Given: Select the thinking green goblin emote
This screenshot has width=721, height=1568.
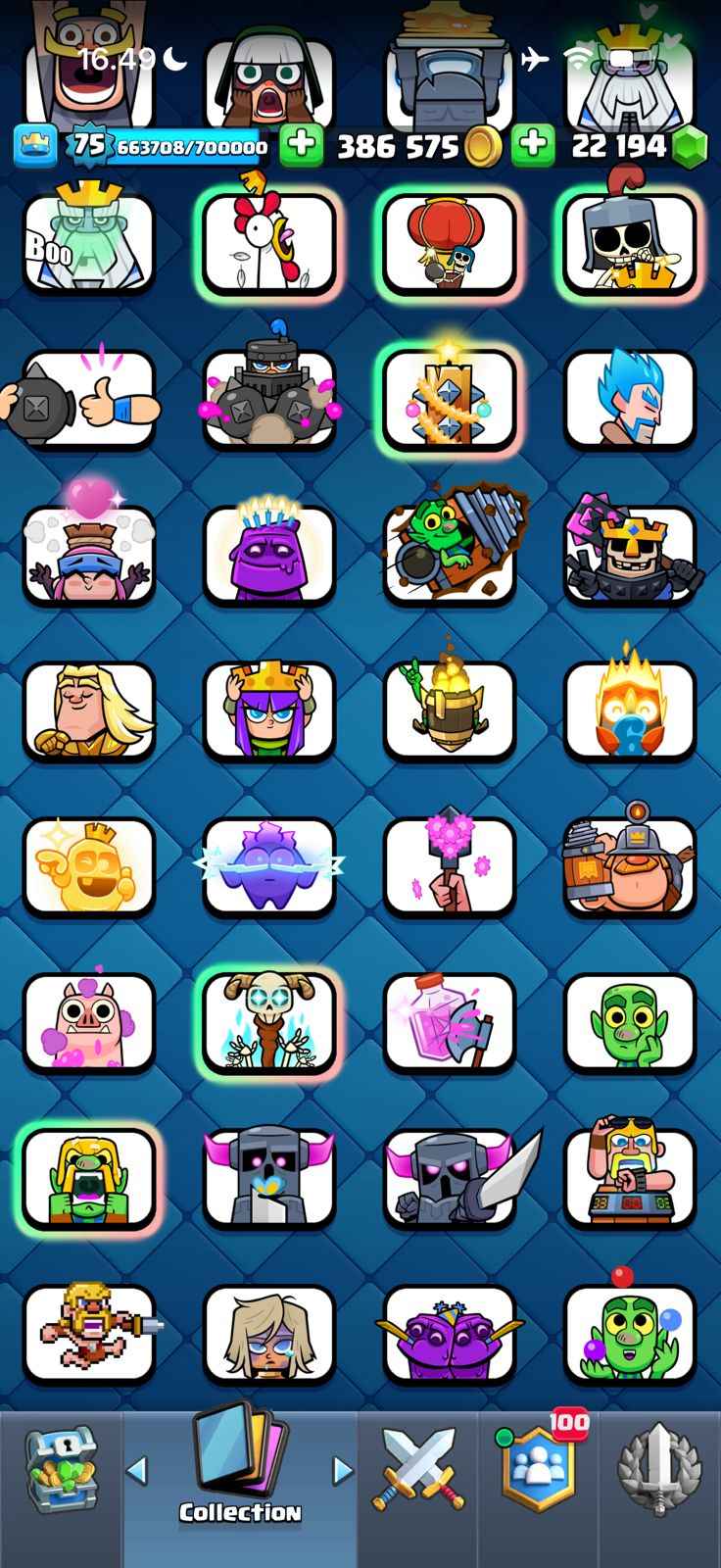Looking at the screenshot, I should (630, 1022).
